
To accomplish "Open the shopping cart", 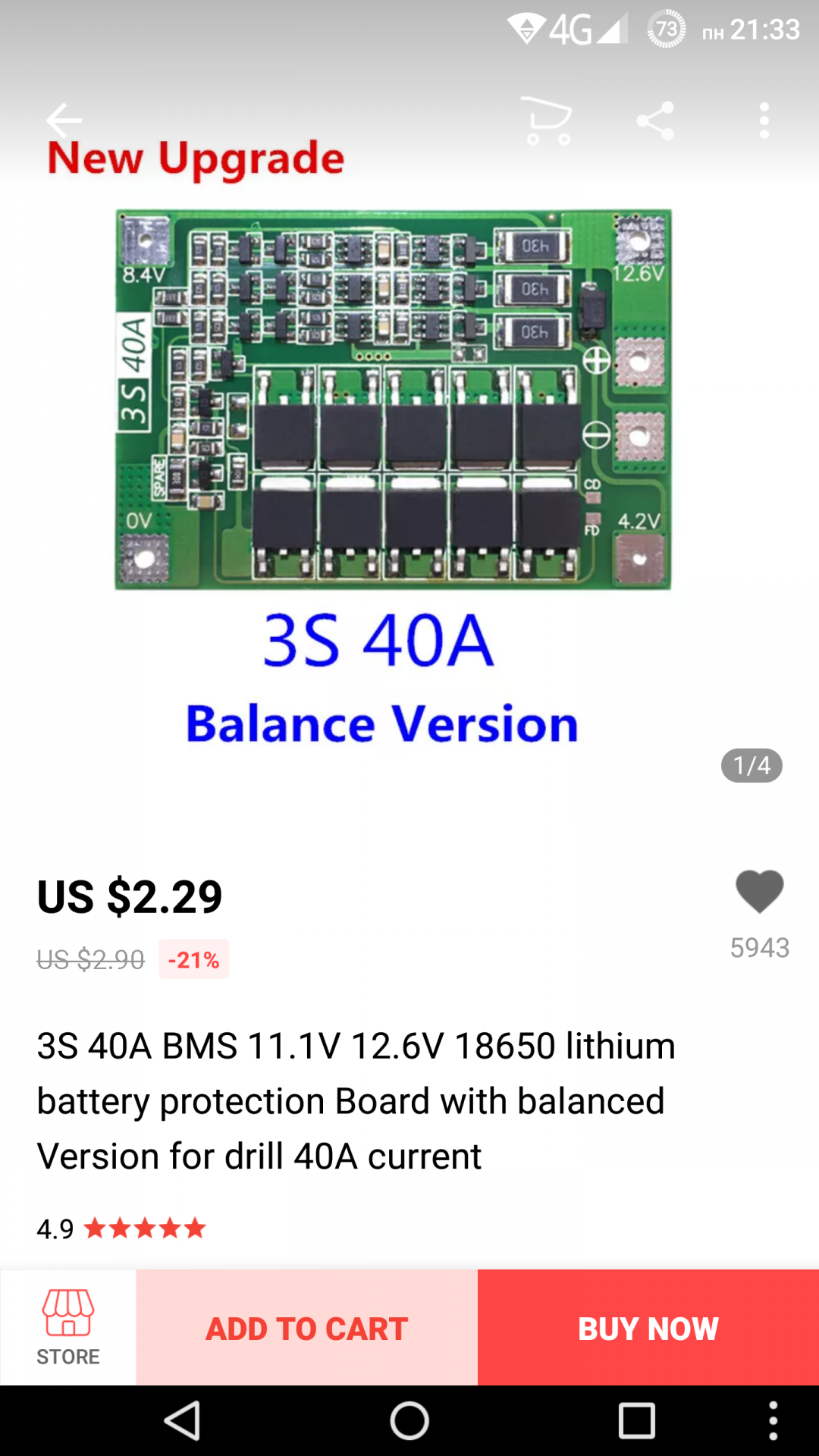I will tap(548, 121).
